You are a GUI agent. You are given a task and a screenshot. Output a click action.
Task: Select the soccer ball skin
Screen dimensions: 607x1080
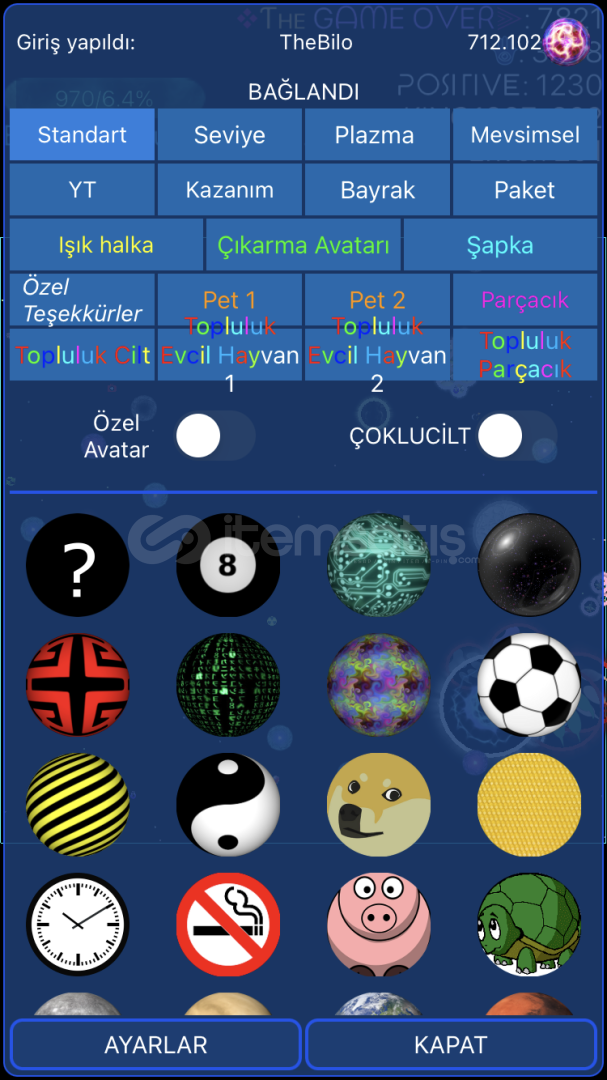(x=529, y=685)
